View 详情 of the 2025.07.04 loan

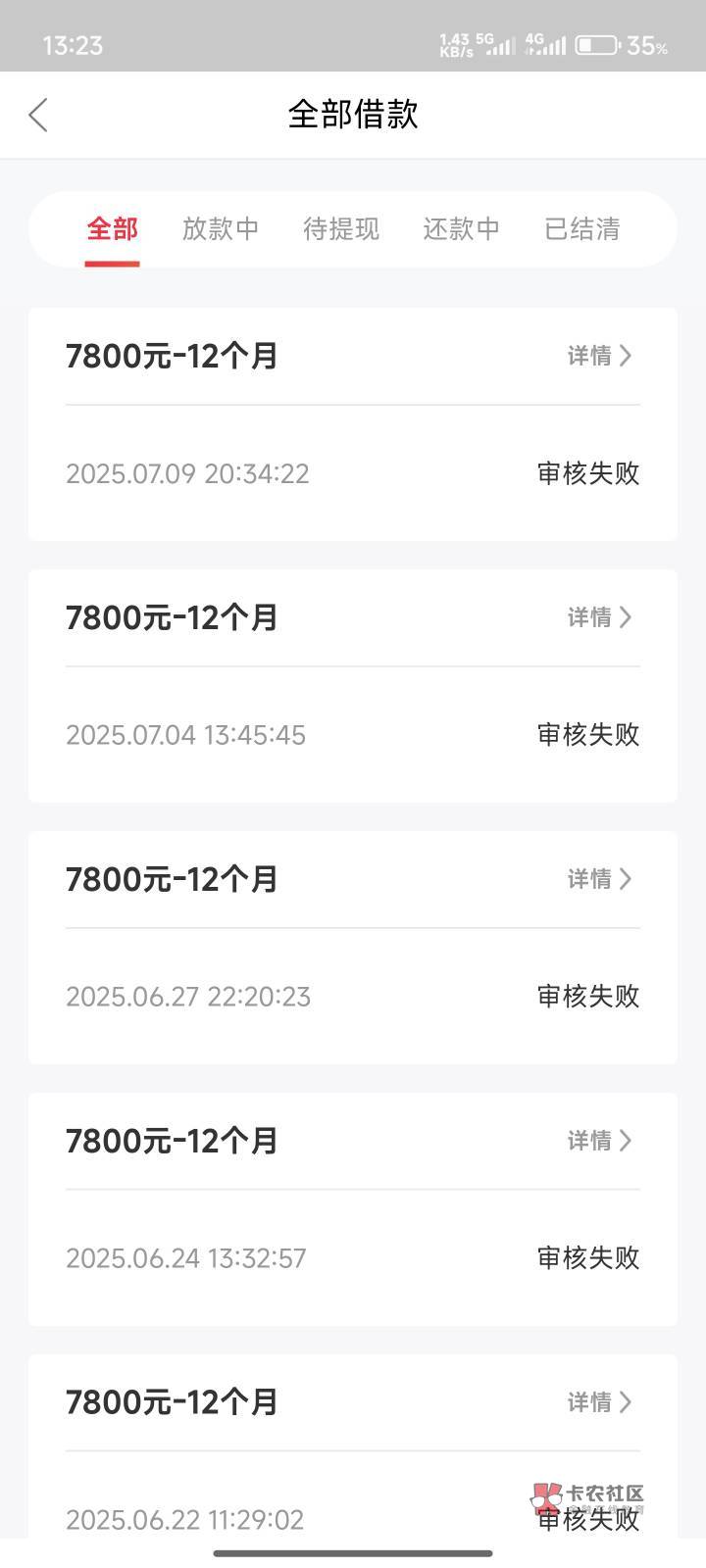point(600,617)
